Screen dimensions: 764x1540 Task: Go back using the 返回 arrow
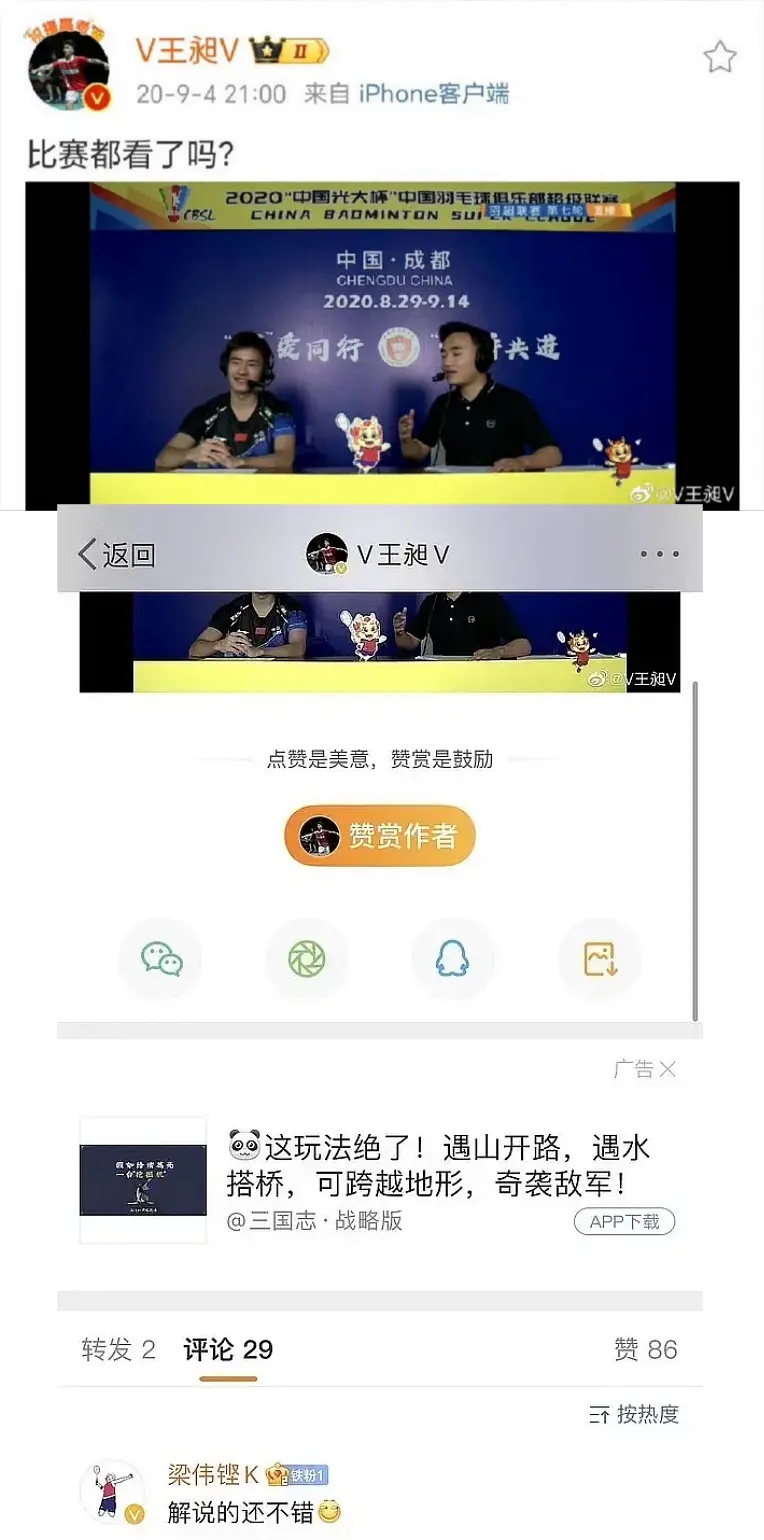tap(118, 553)
